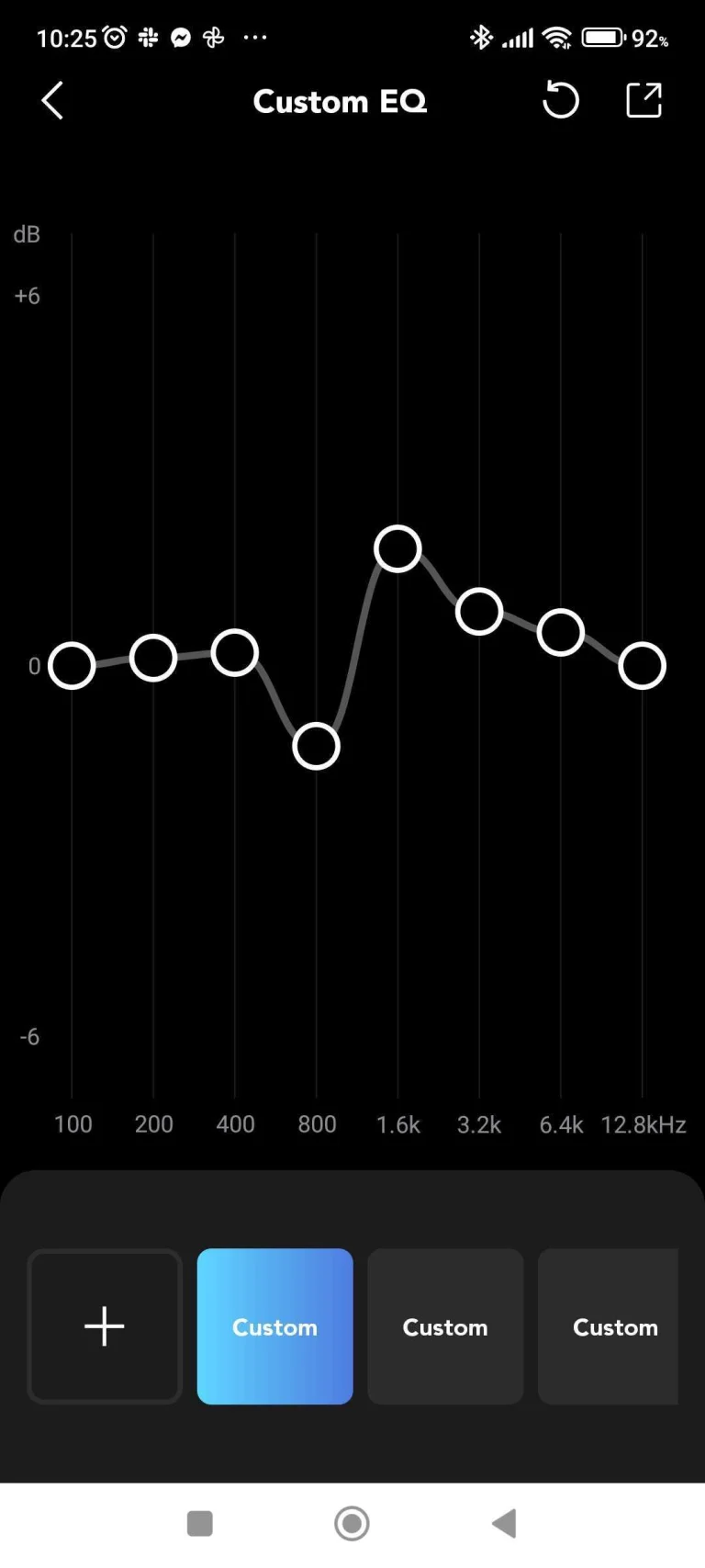Screen dimensions: 705x1568
Task: Tap the 1.6k band handle
Action: (x=397, y=549)
